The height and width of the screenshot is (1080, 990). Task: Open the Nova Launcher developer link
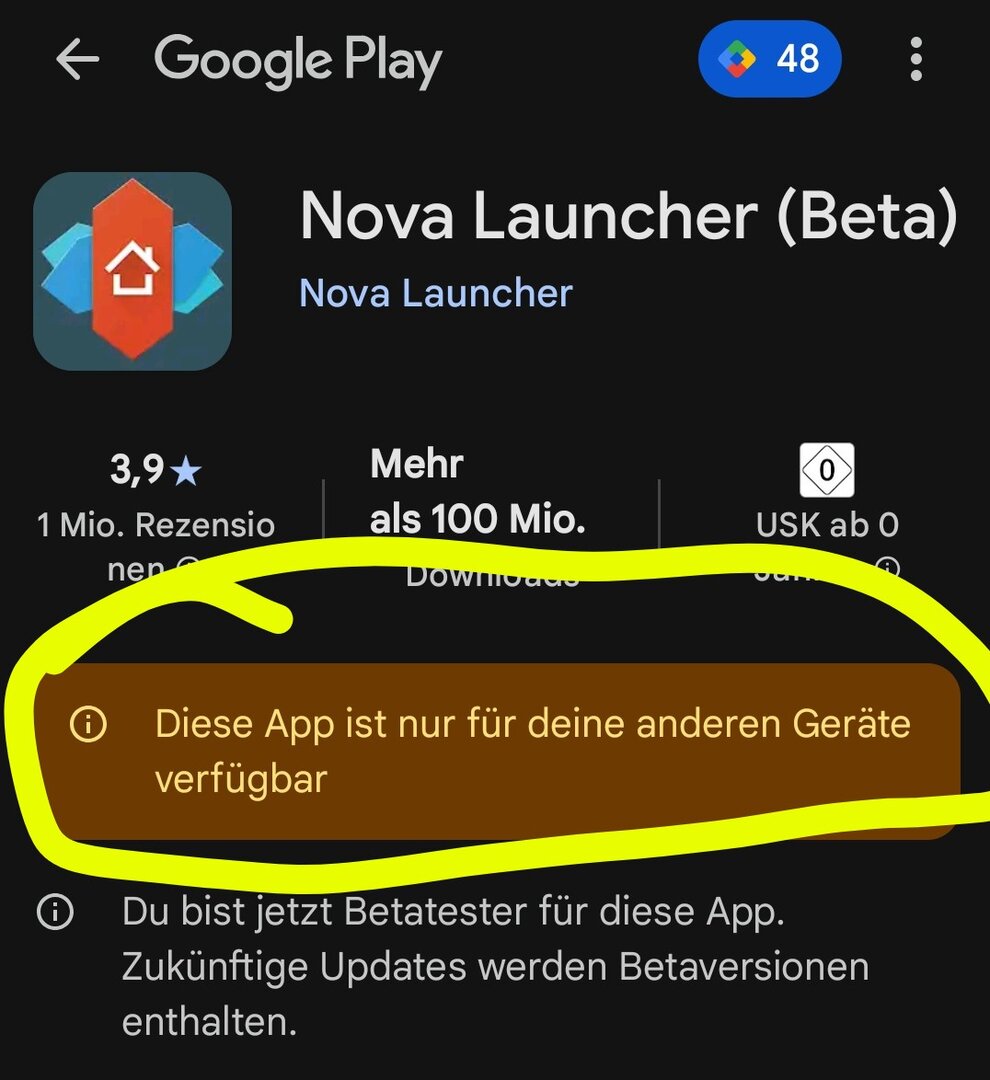coord(436,294)
